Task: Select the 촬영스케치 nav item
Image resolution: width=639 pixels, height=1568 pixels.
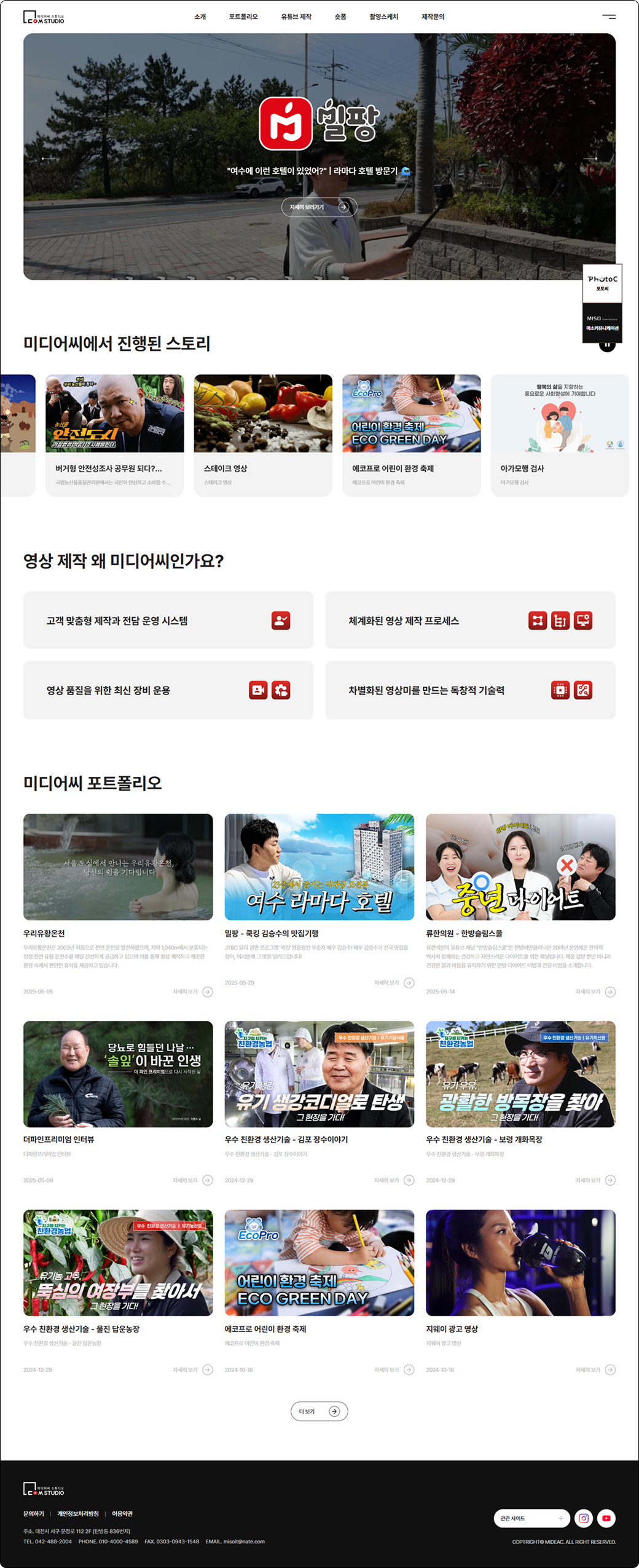Action: (x=383, y=17)
